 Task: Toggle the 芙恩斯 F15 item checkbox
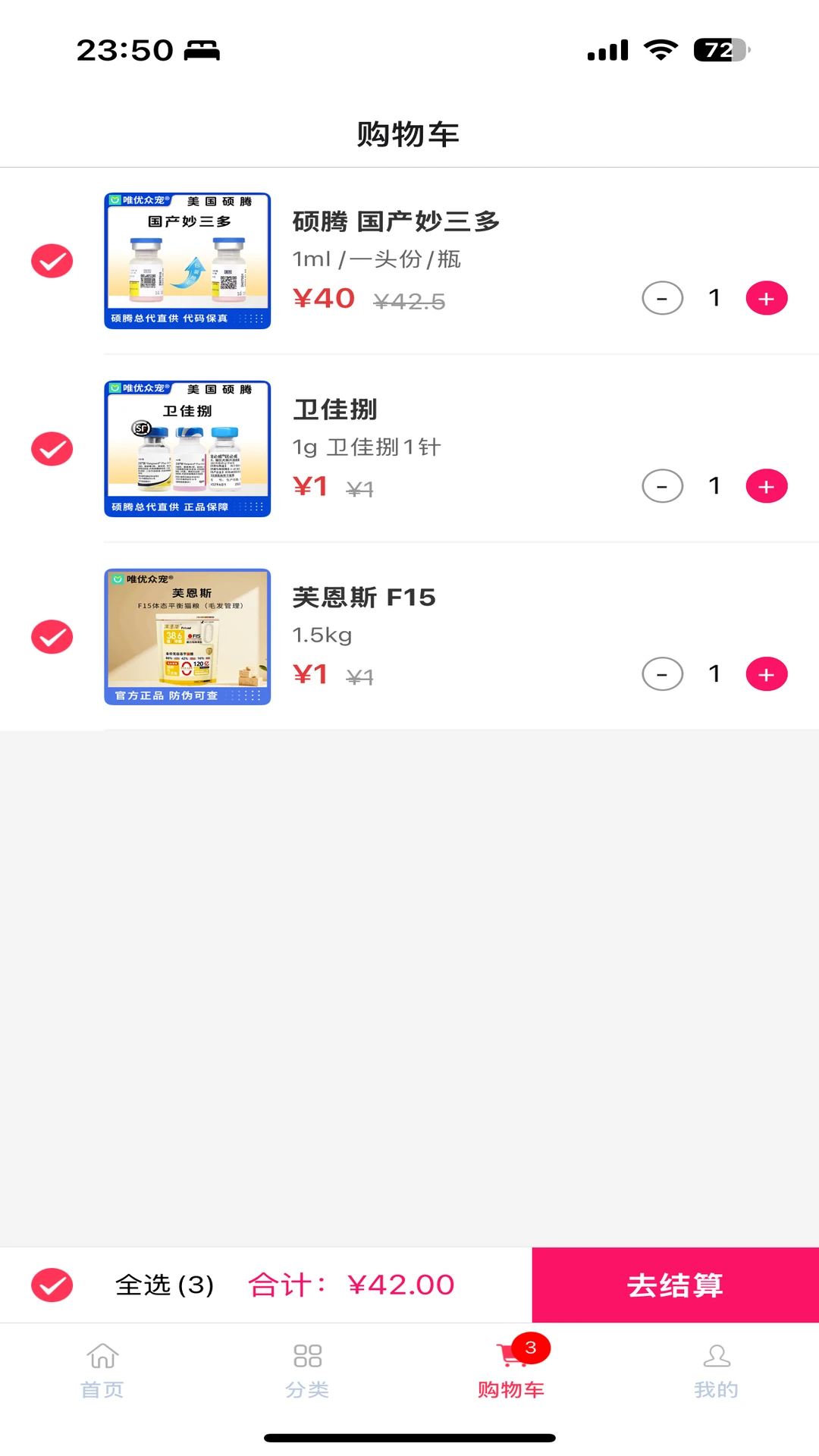pos(52,637)
